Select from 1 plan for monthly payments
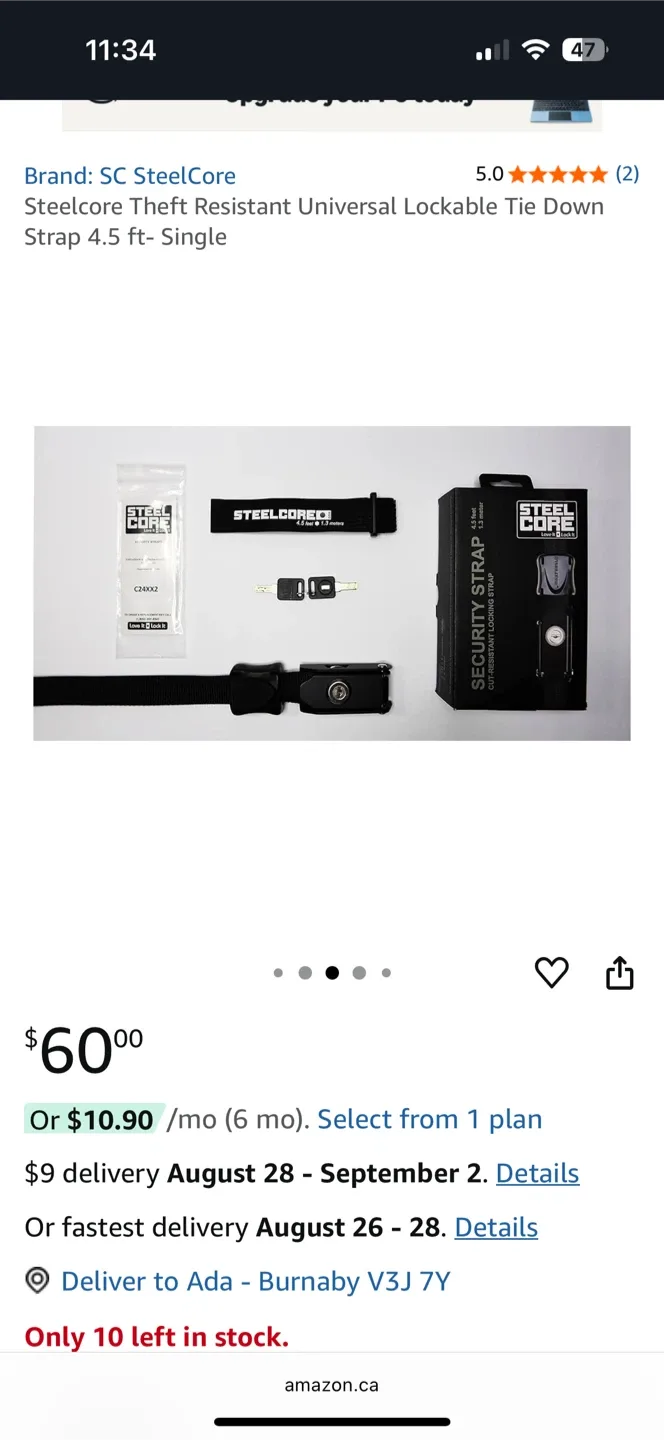 (429, 1119)
